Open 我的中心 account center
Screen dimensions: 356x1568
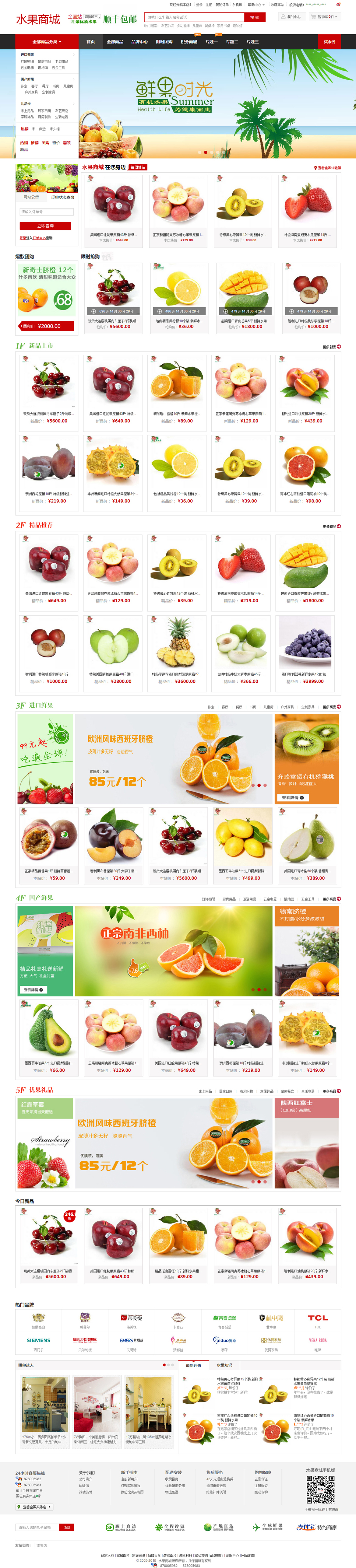click(291, 17)
